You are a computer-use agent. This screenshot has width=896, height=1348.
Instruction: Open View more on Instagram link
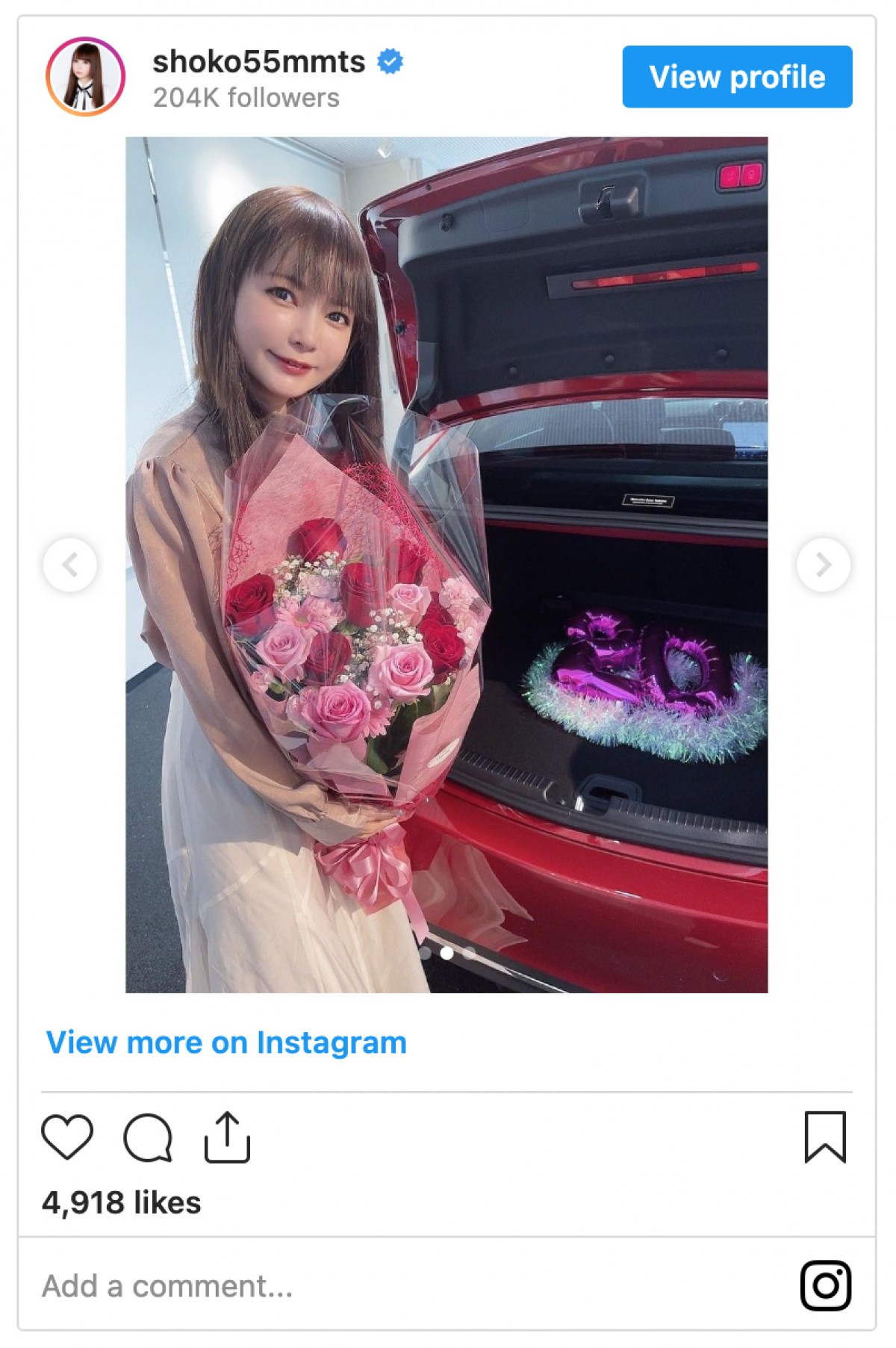[226, 1043]
